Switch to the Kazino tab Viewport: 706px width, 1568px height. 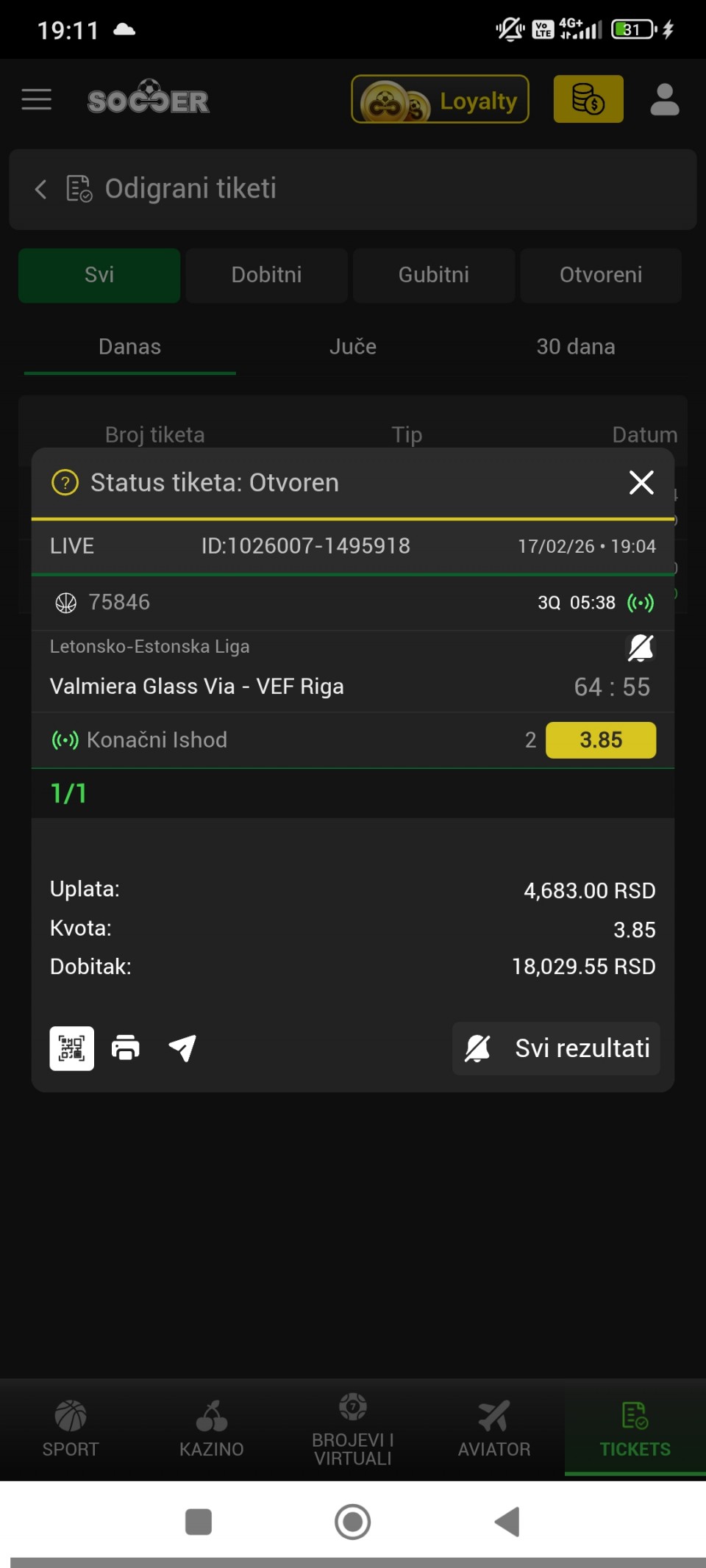pyautogui.click(x=212, y=1428)
